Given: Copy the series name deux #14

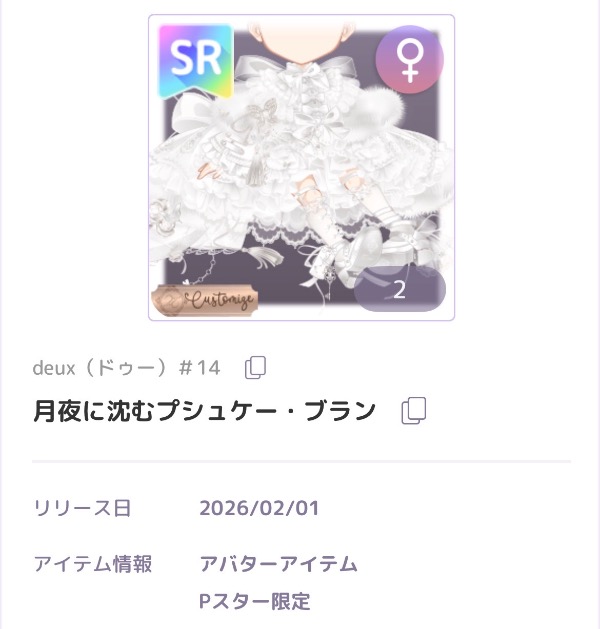Looking at the screenshot, I should (255, 367).
